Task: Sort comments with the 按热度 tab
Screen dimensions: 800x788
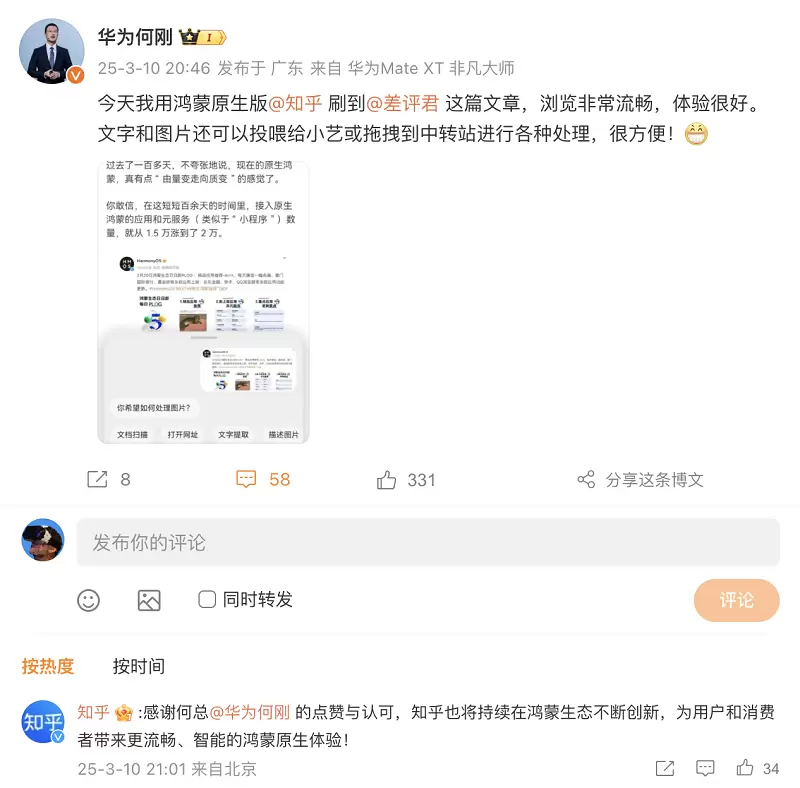Action: (48, 666)
